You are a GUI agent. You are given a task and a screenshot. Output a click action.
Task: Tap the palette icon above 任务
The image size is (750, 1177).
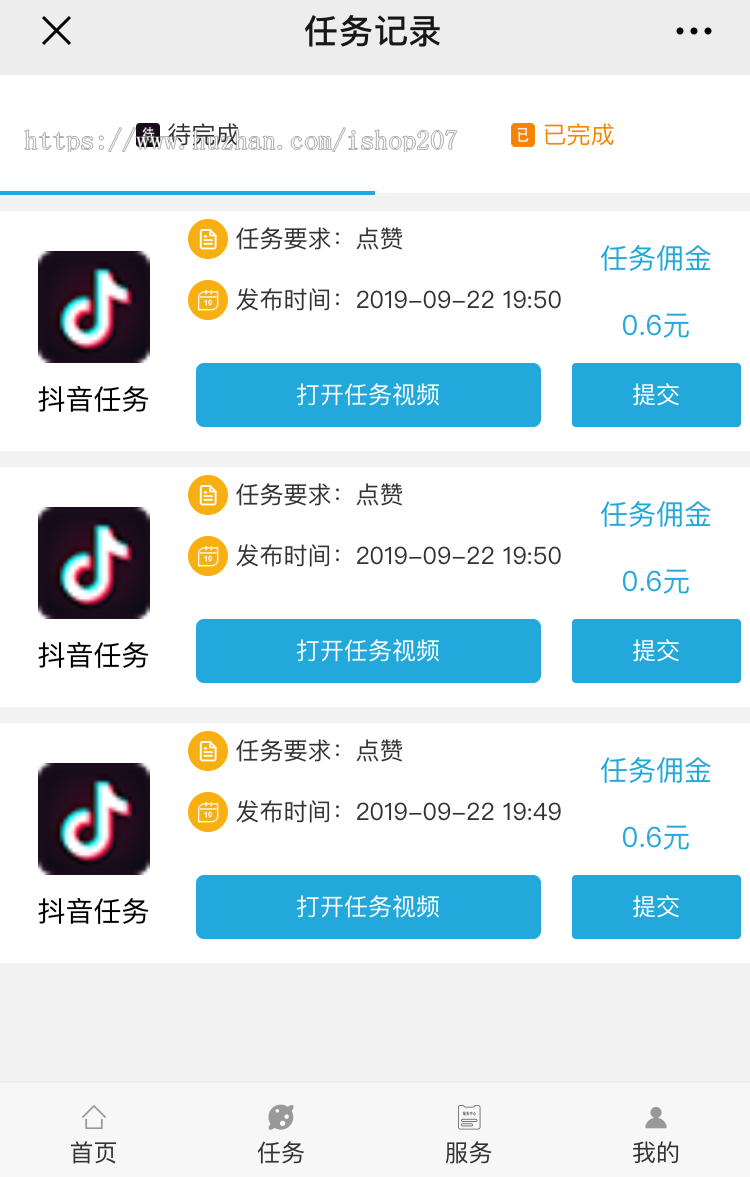click(x=280, y=1116)
